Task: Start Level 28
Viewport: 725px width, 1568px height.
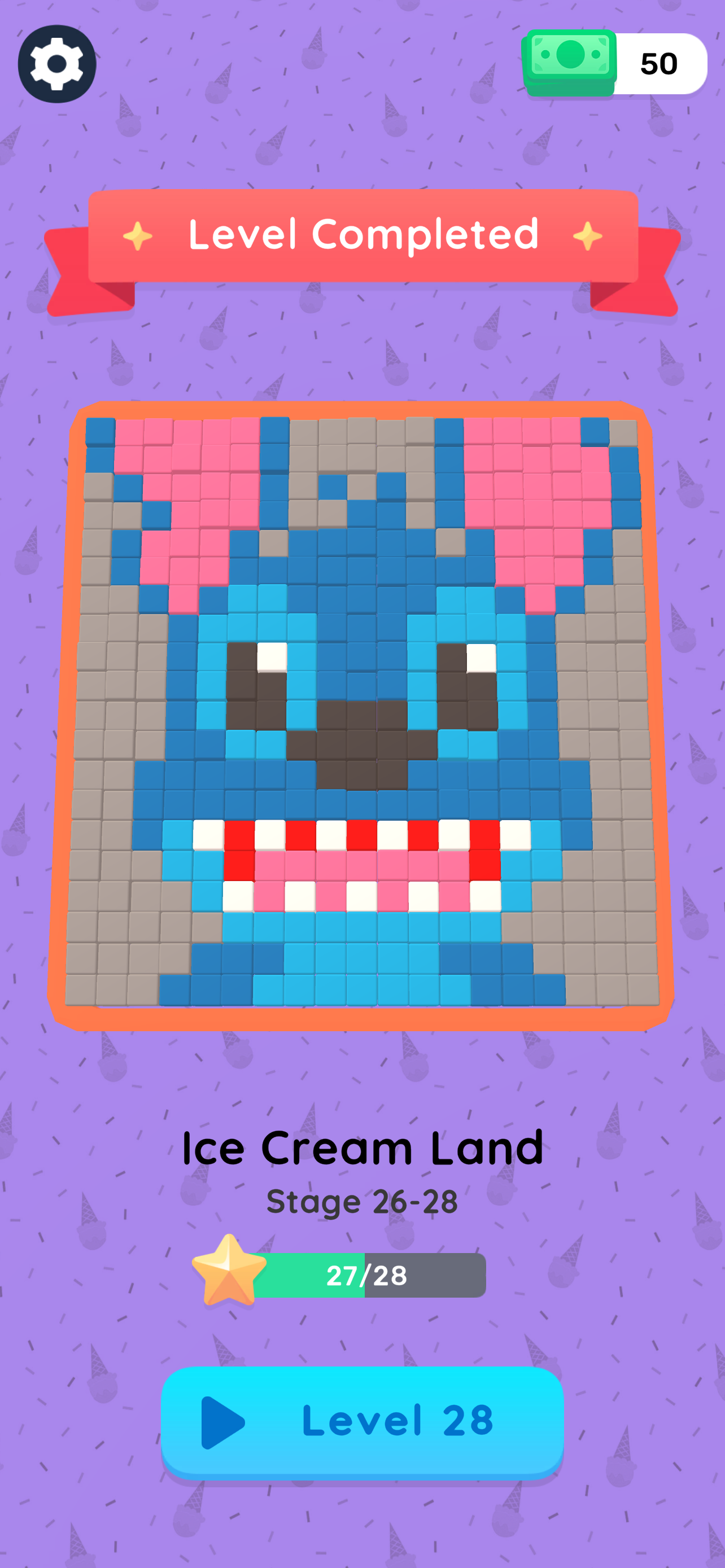Action: 362,1421
